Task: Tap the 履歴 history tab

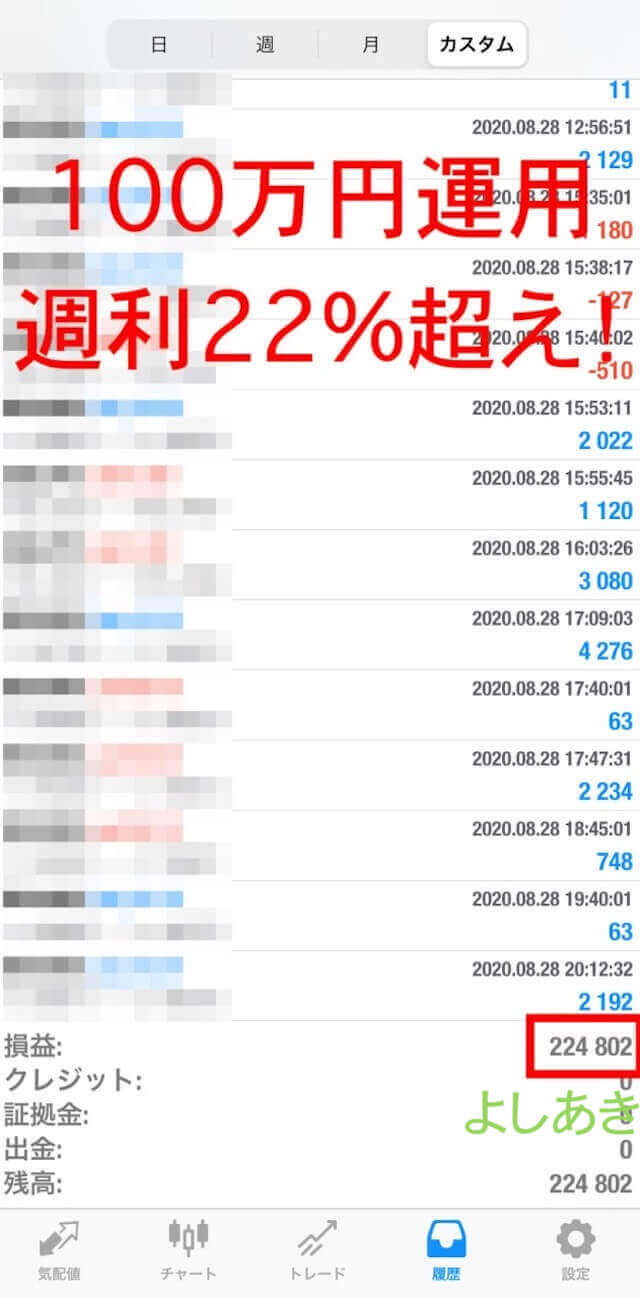Action: pyautogui.click(x=446, y=1252)
